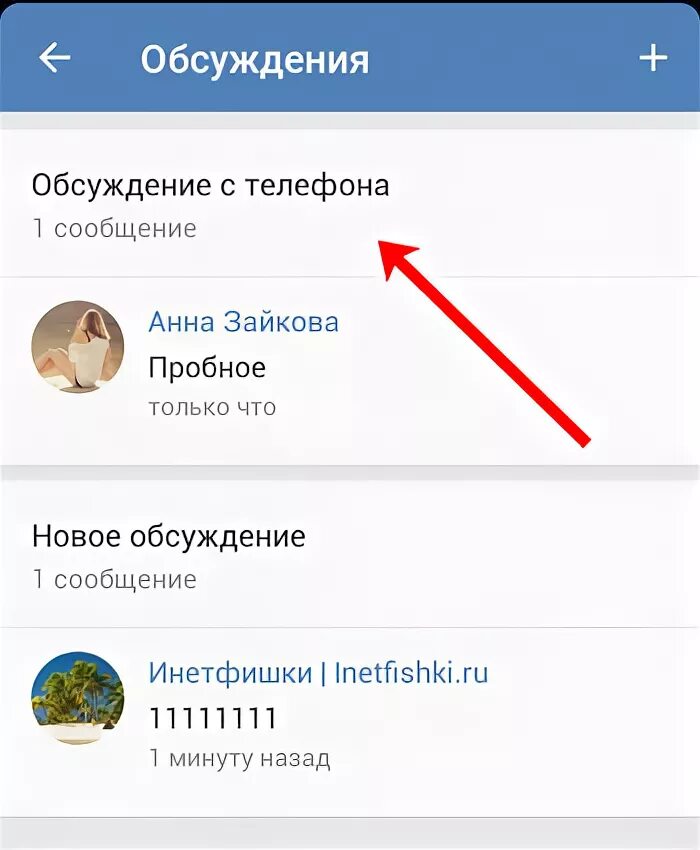View Анна Зайкова's avatar photo
The image size is (700, 850).
78,347
